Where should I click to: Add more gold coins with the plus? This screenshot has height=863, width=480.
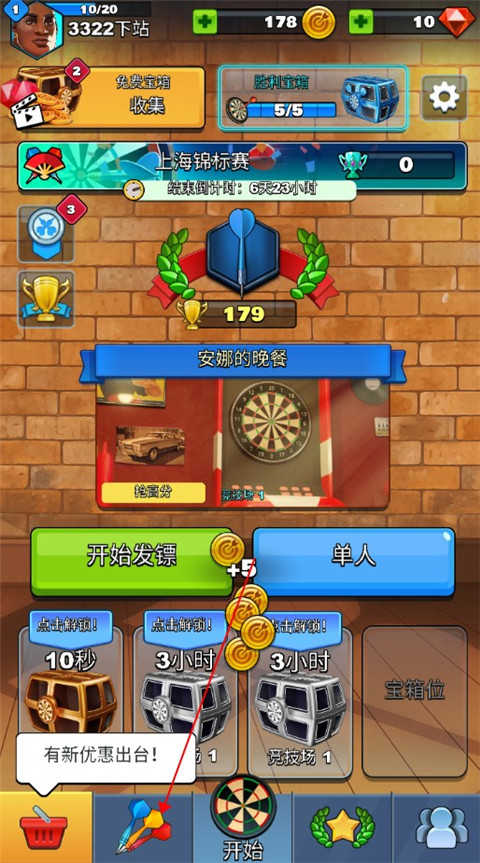[204, 22]
